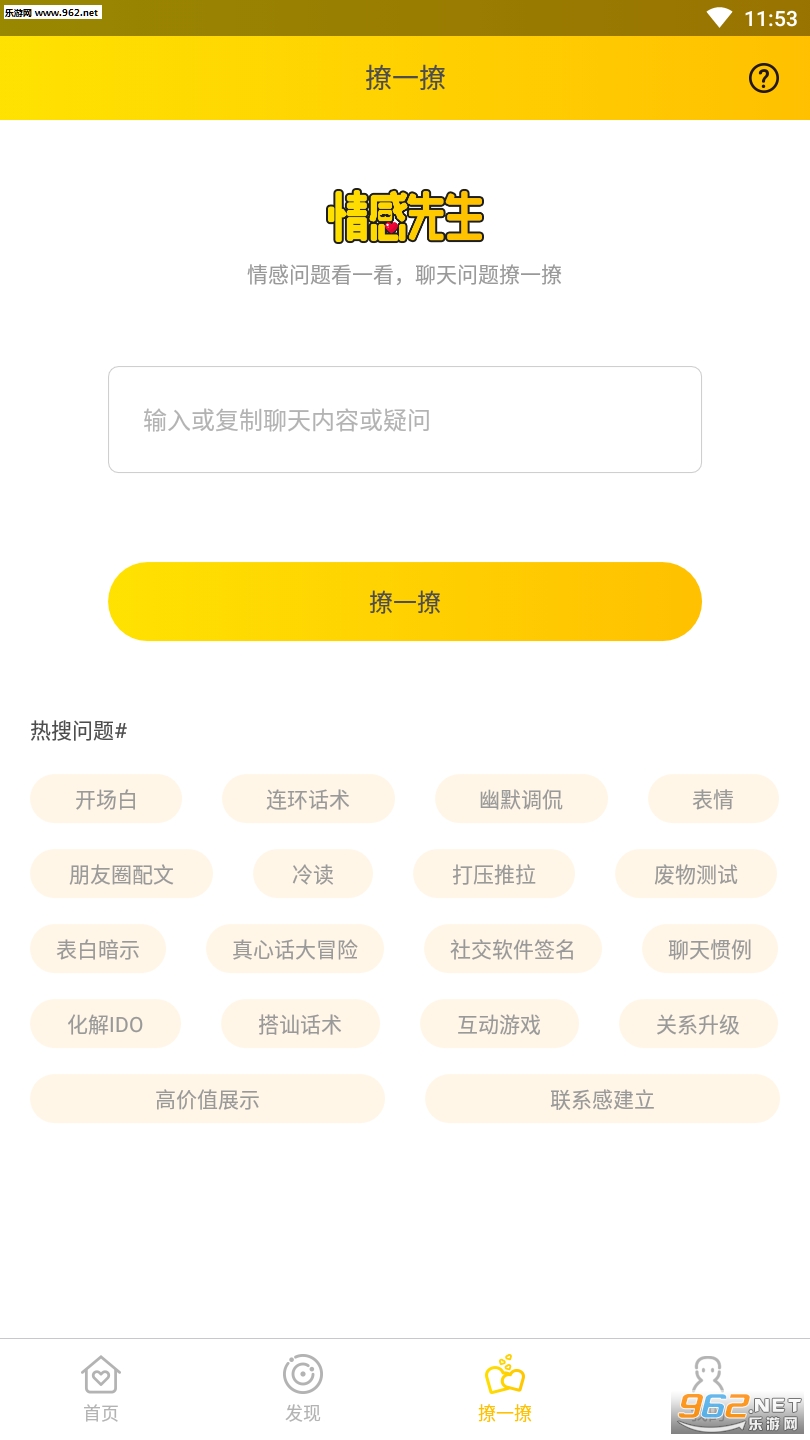This screenshot has width=810, height=1440.
Task: Open the 搭讪话术 topic
Action: click(300, 1025)
